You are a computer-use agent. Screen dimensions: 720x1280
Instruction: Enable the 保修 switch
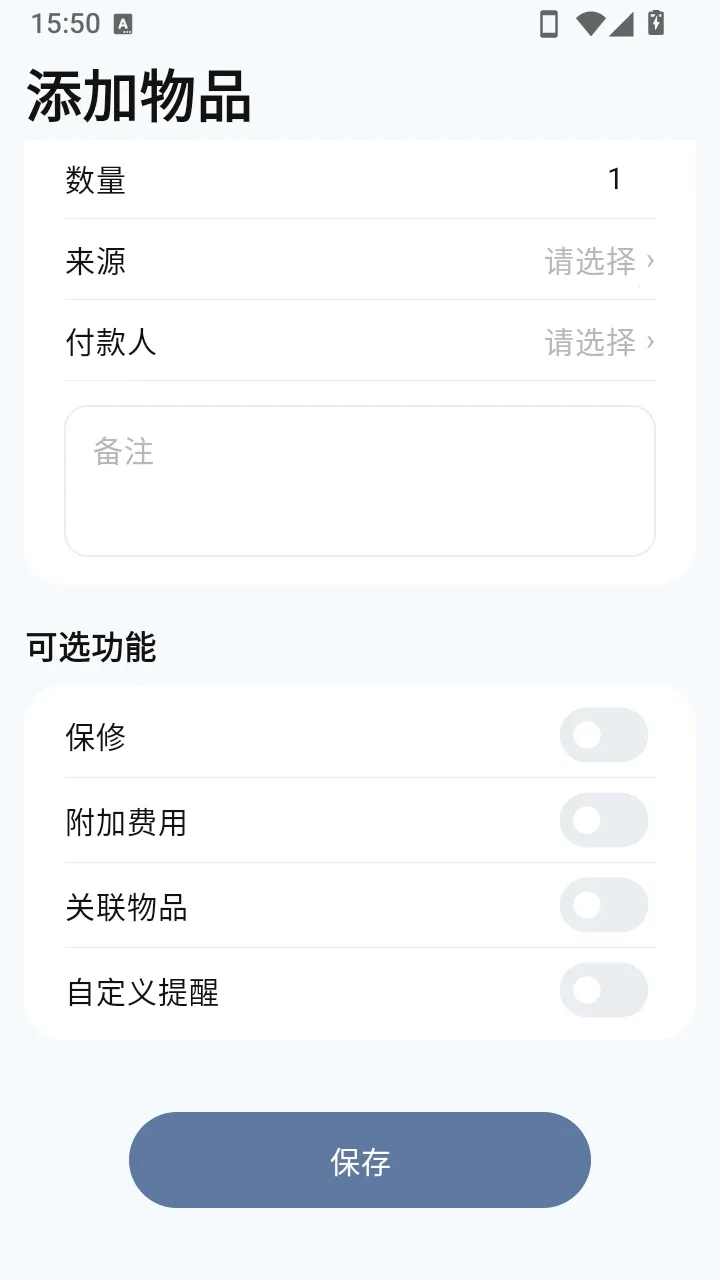point(604,736)
